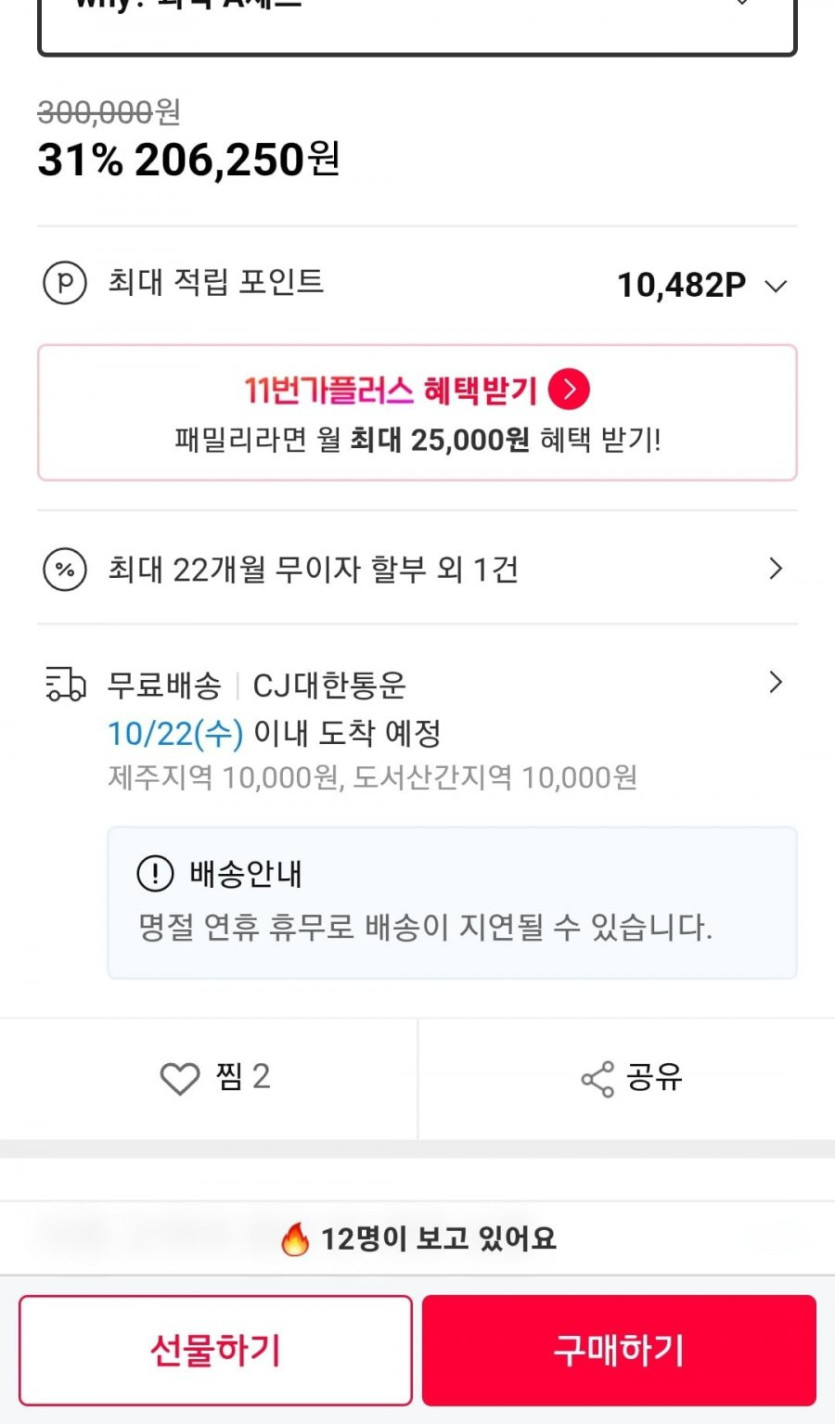This screenshot has height=1424, width=835.
Task: Add item to 찜 wishlist
Action: click(214, 1078)
